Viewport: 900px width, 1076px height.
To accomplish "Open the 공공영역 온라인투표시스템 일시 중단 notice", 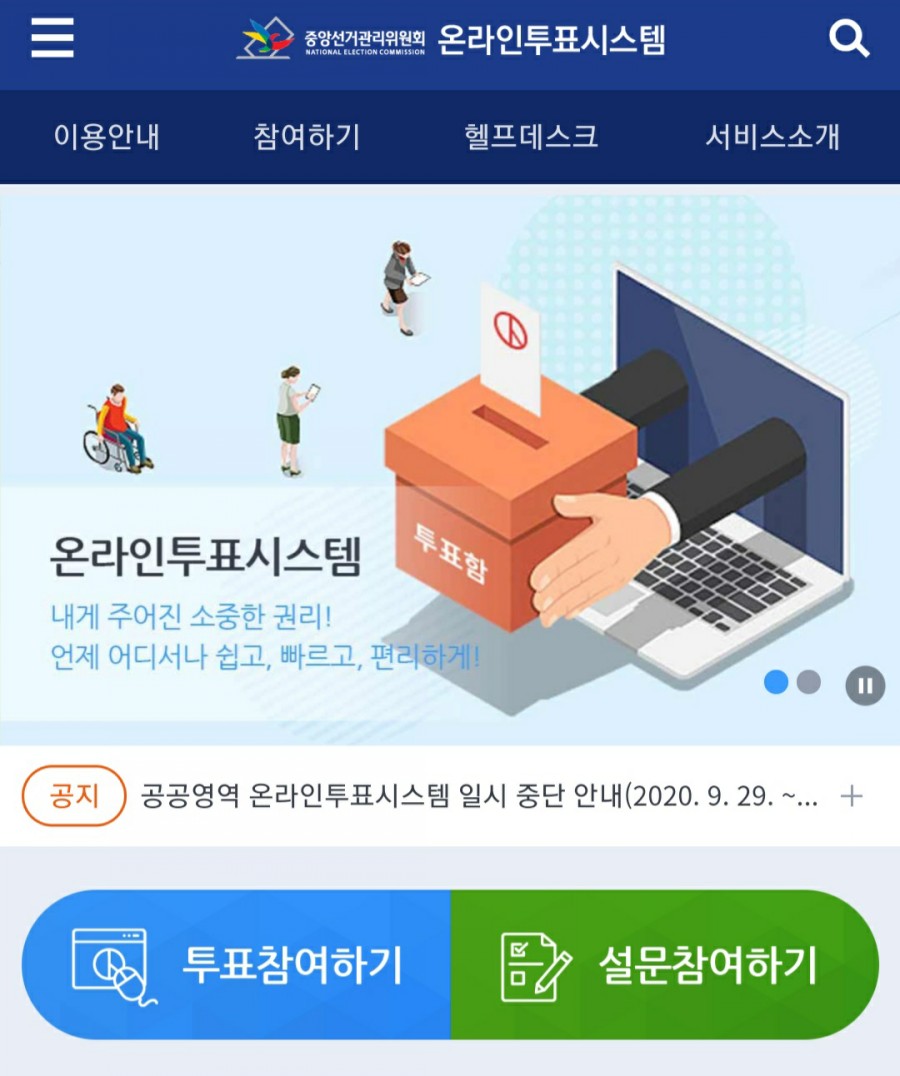I will [480, 796].
